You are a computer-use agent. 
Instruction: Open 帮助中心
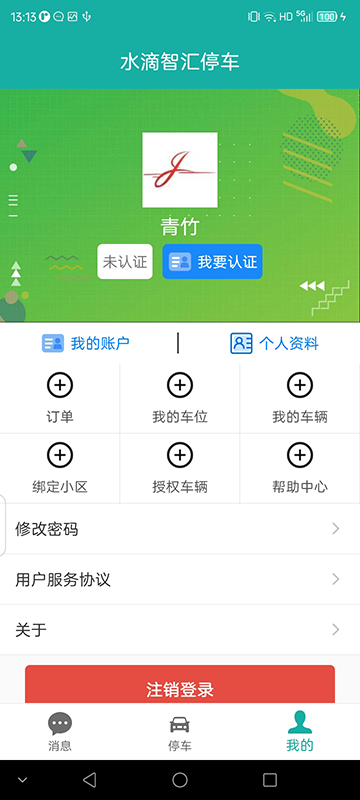coord(300,468)
